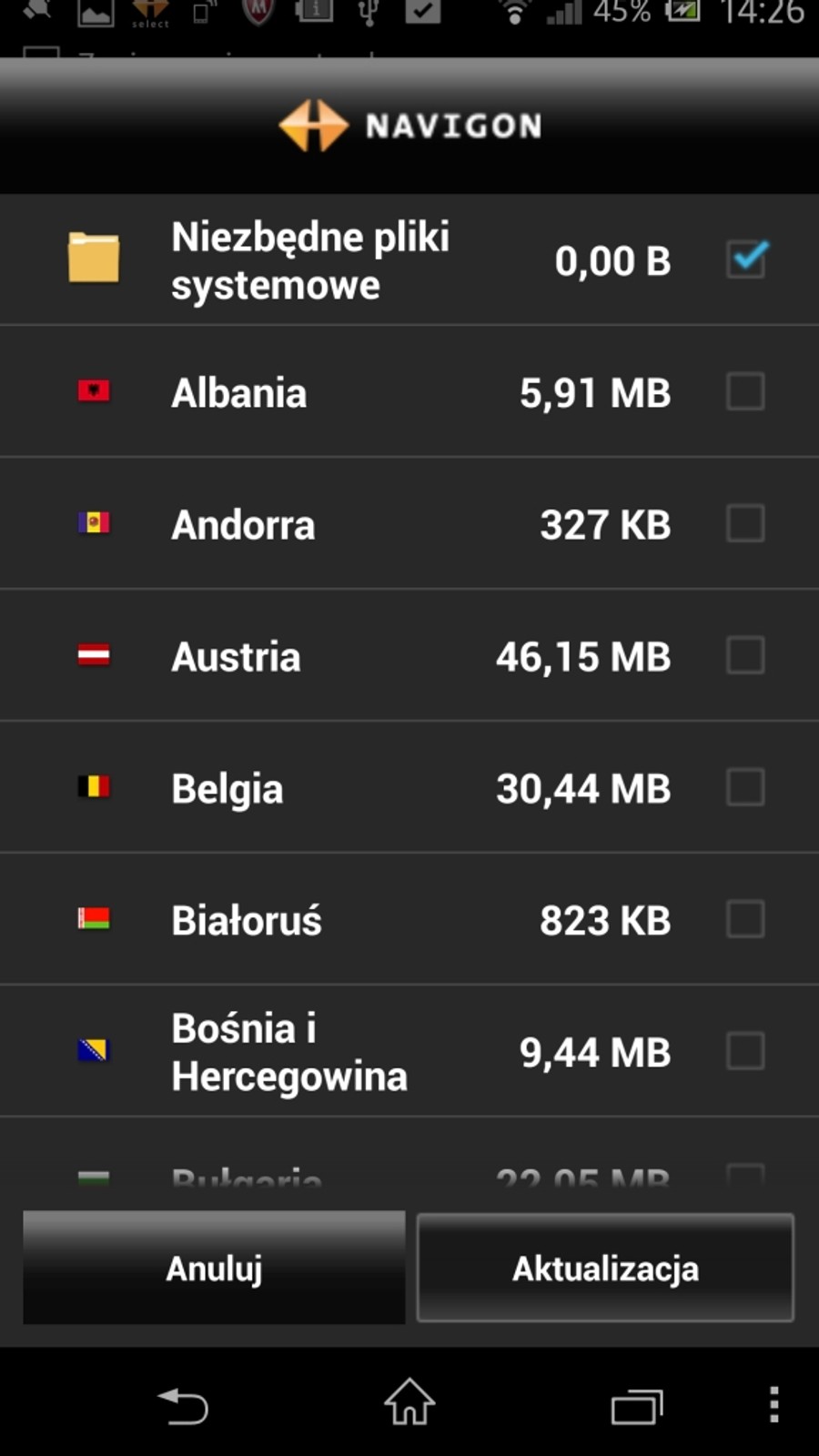
Task: Tap the Belgia flag icon
Action: (95, 787)
